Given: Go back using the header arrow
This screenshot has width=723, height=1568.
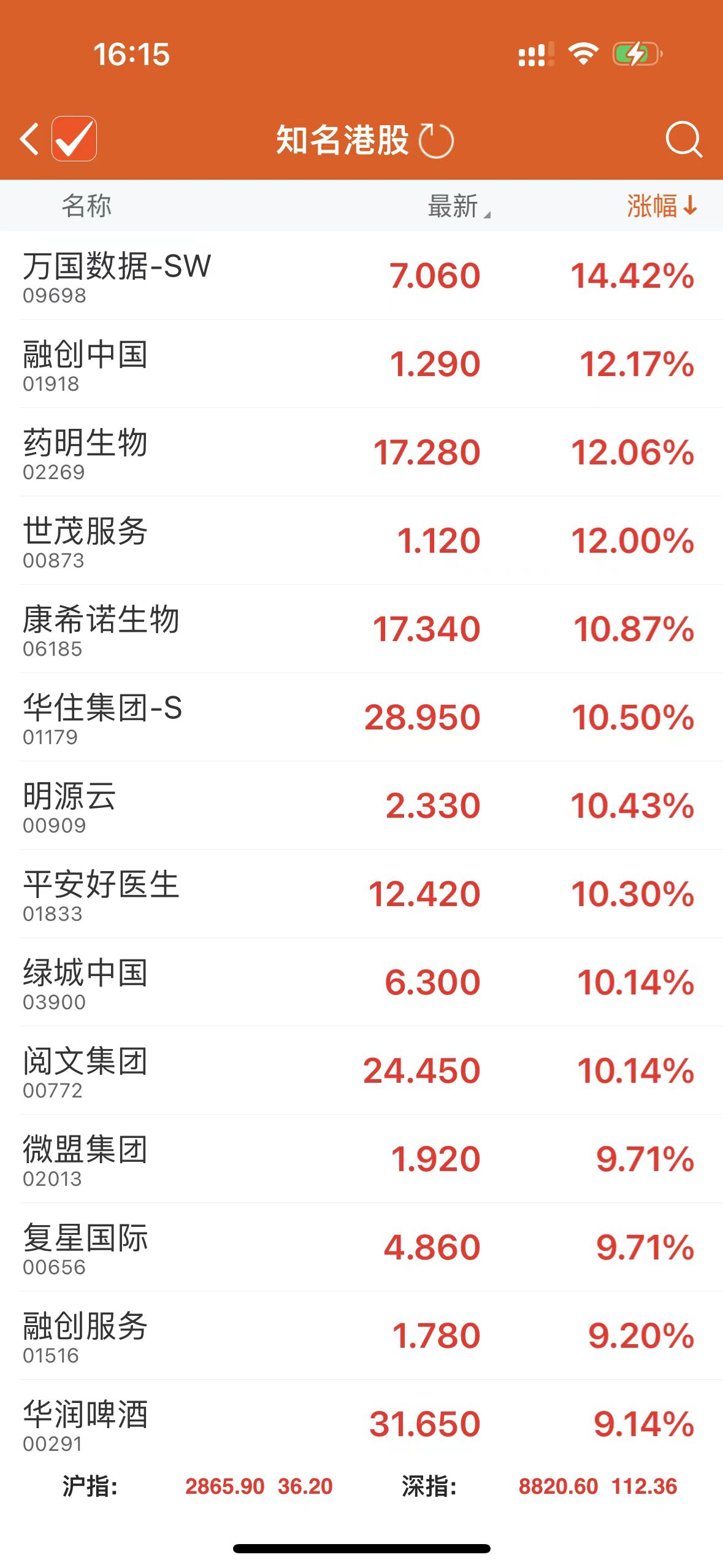Looking at the screenshot, I should pos(29,139).
